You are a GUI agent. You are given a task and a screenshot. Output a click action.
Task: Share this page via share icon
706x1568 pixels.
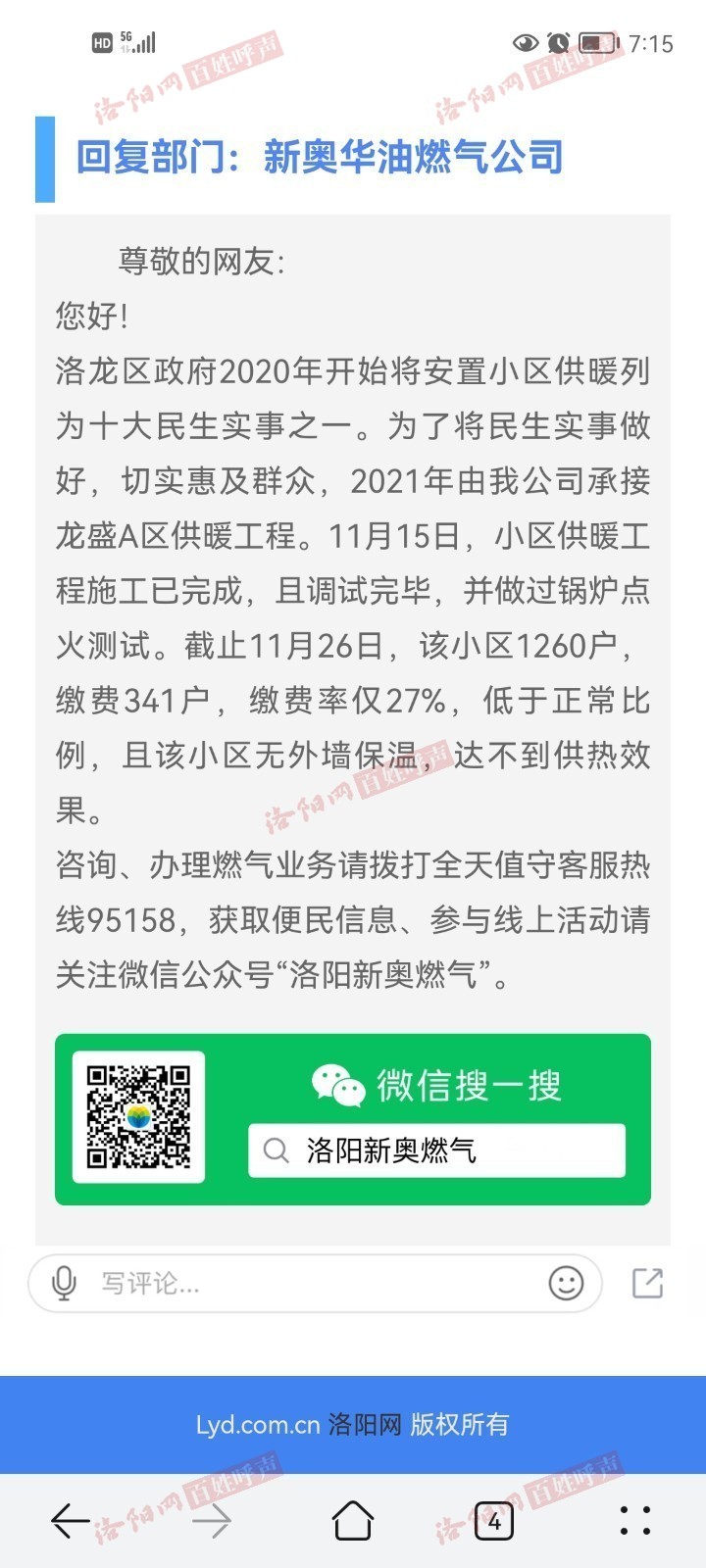point(647,1283)
